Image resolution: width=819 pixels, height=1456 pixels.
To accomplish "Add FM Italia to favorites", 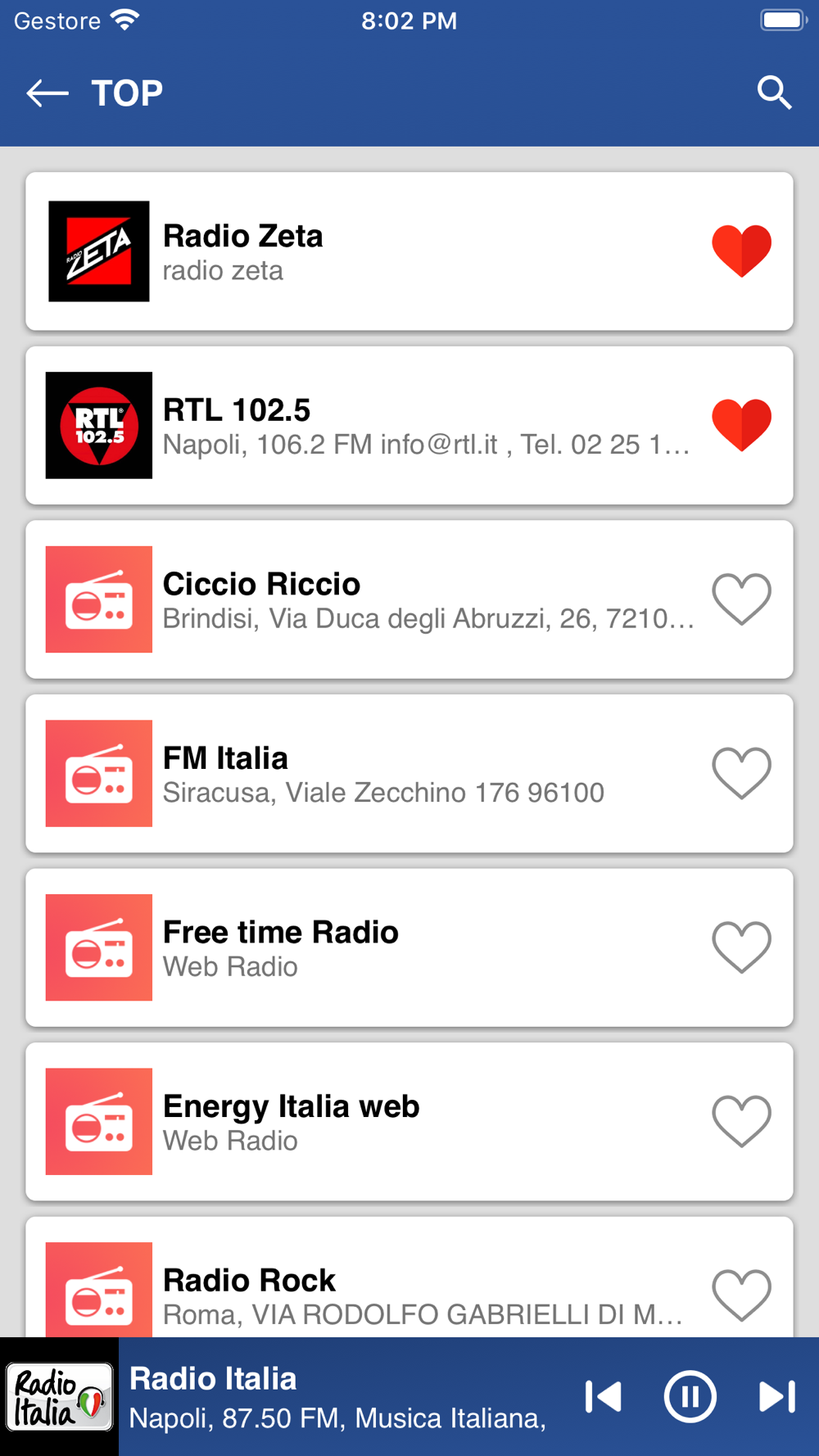I will pos(741,773).
